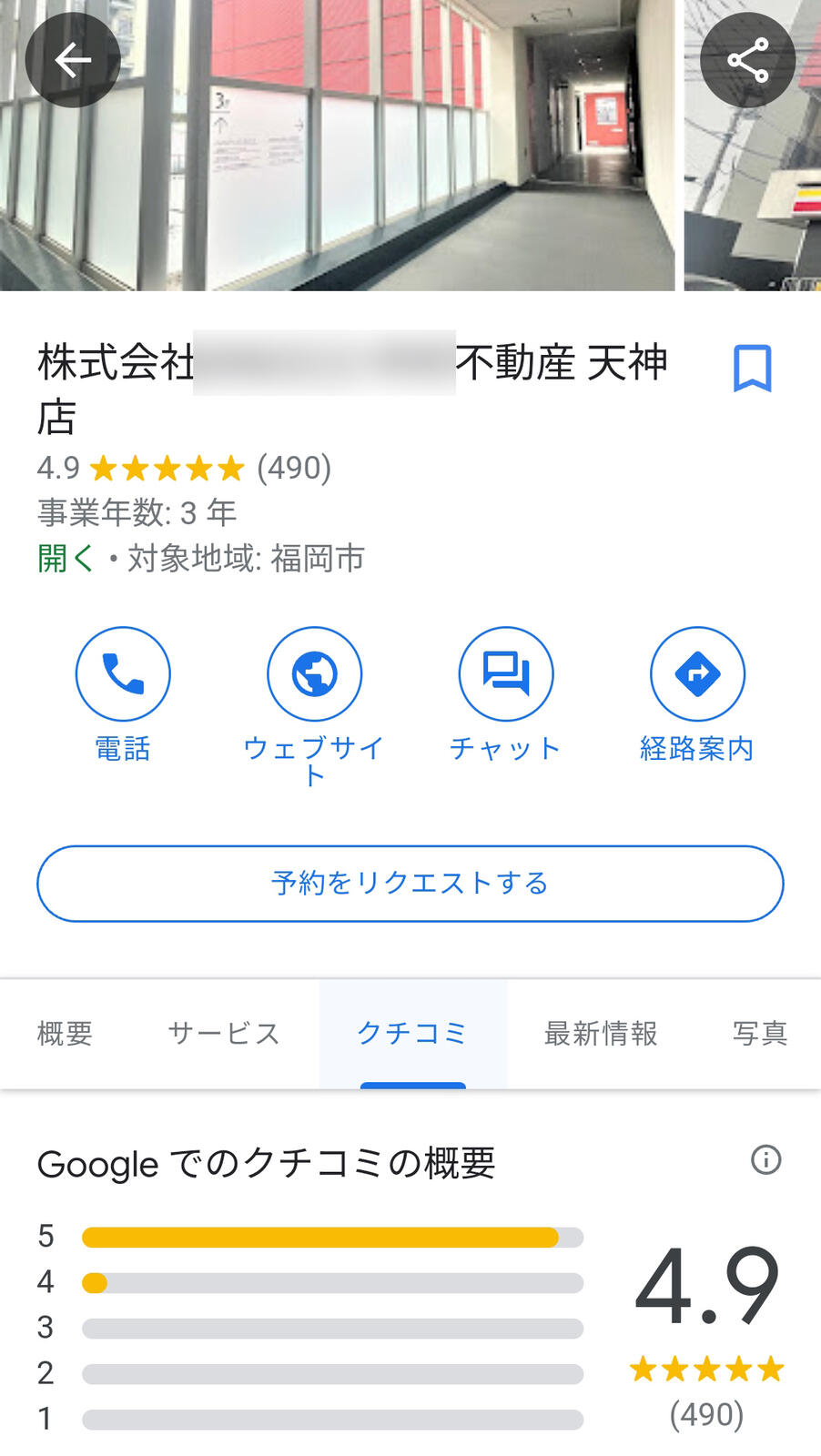Viewport: 821px width, 1456px height.
Task: Open the corridor photo at top
Action: pyautogui.click(x=337, y=146)
